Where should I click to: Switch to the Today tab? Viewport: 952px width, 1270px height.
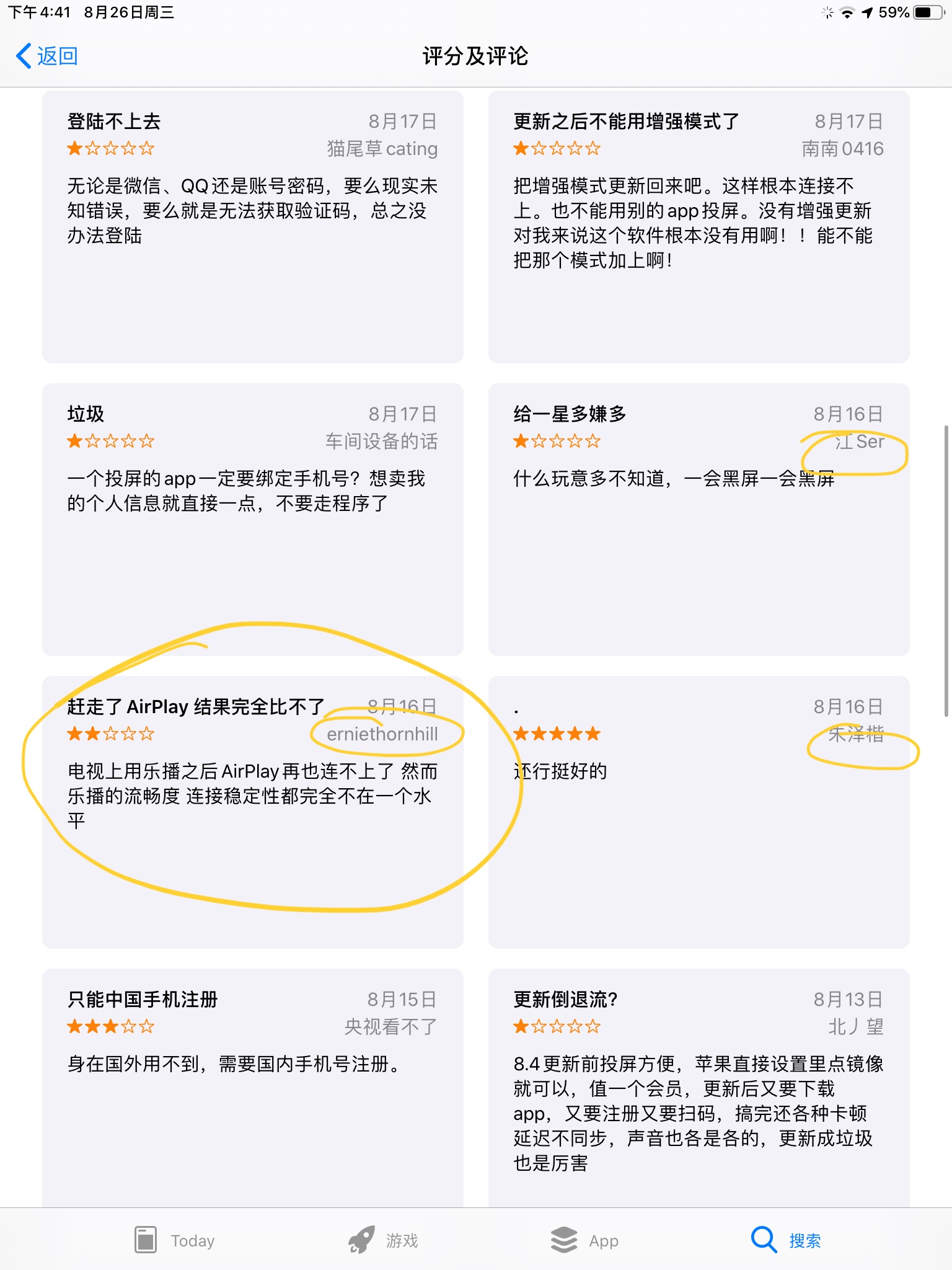coord(175,1240)
